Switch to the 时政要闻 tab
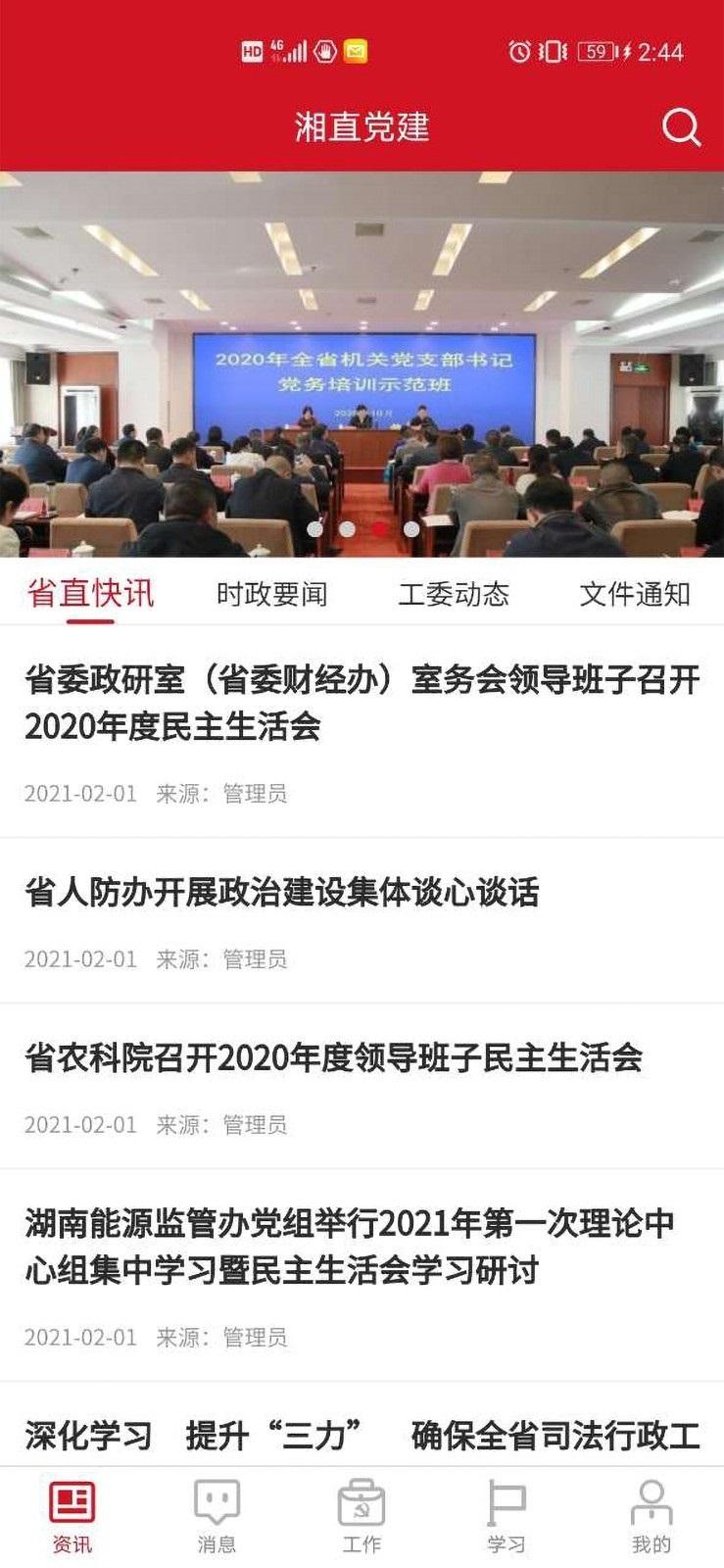Screen dimensions: 724x1568 (271, 594)
